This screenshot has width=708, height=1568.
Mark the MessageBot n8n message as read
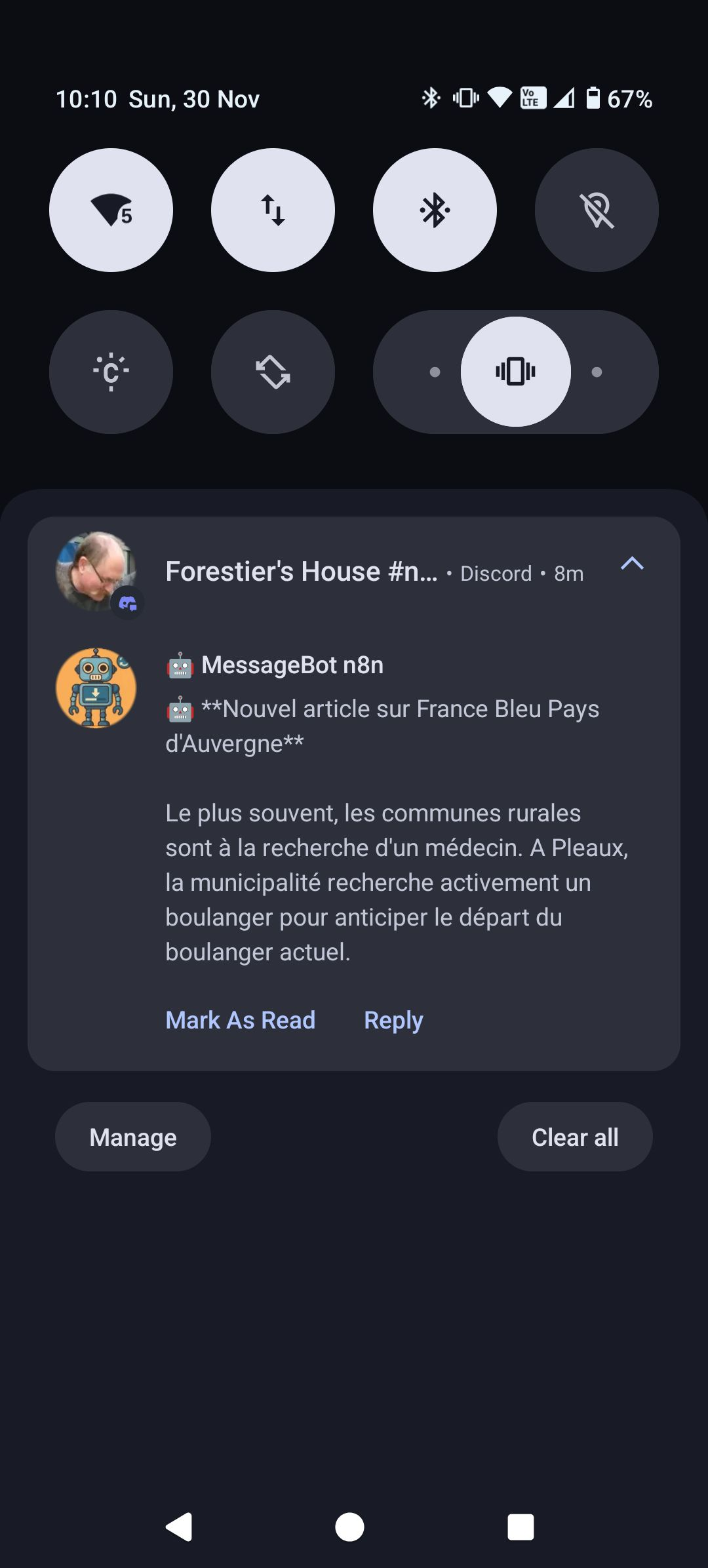click(240, 1020)
